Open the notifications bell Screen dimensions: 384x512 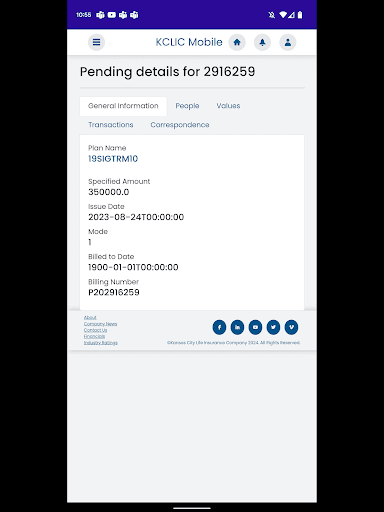262,42
